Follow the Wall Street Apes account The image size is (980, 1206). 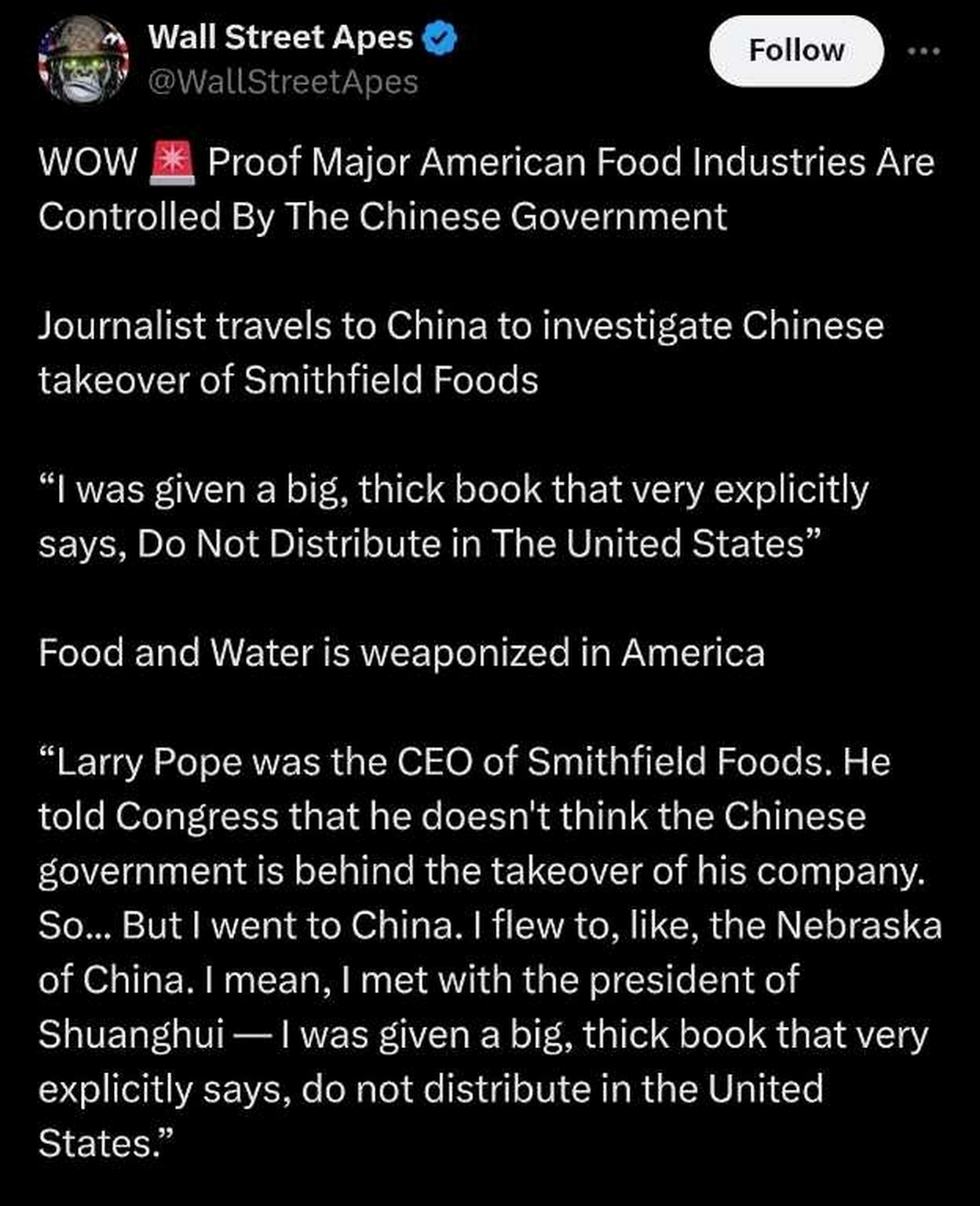point(795,51)
